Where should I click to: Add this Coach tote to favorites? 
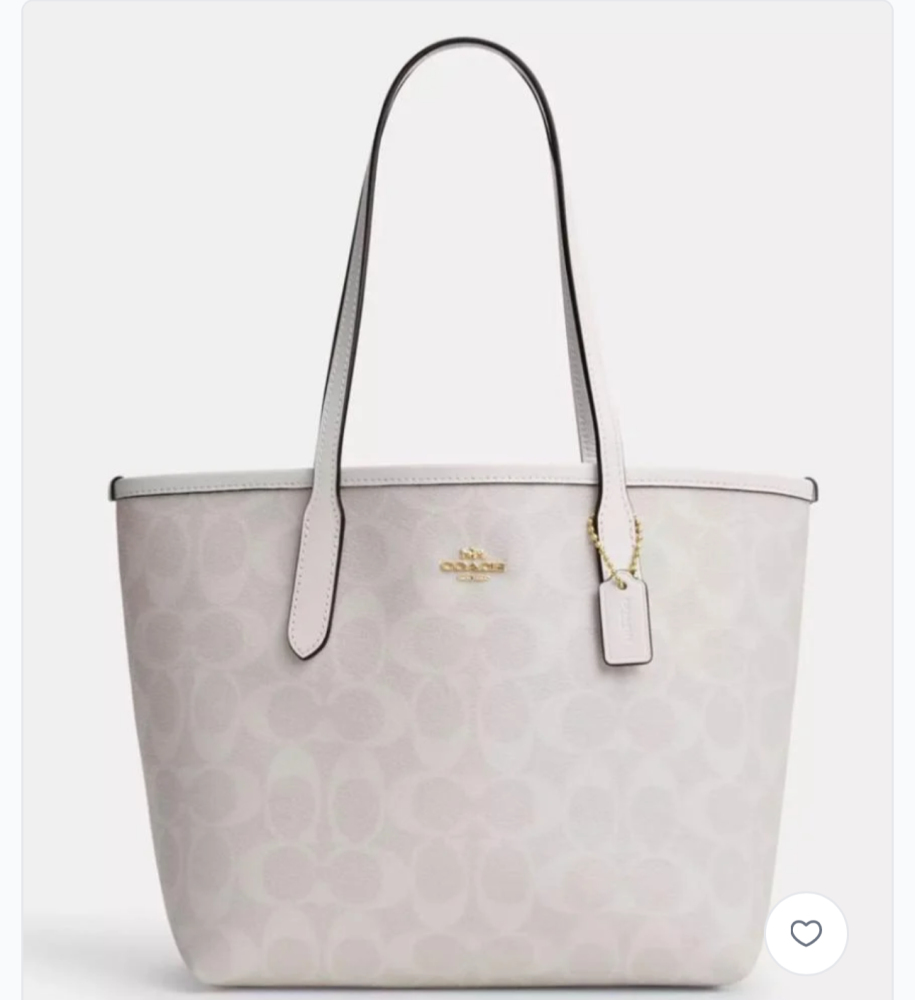[x=806, y=933]
